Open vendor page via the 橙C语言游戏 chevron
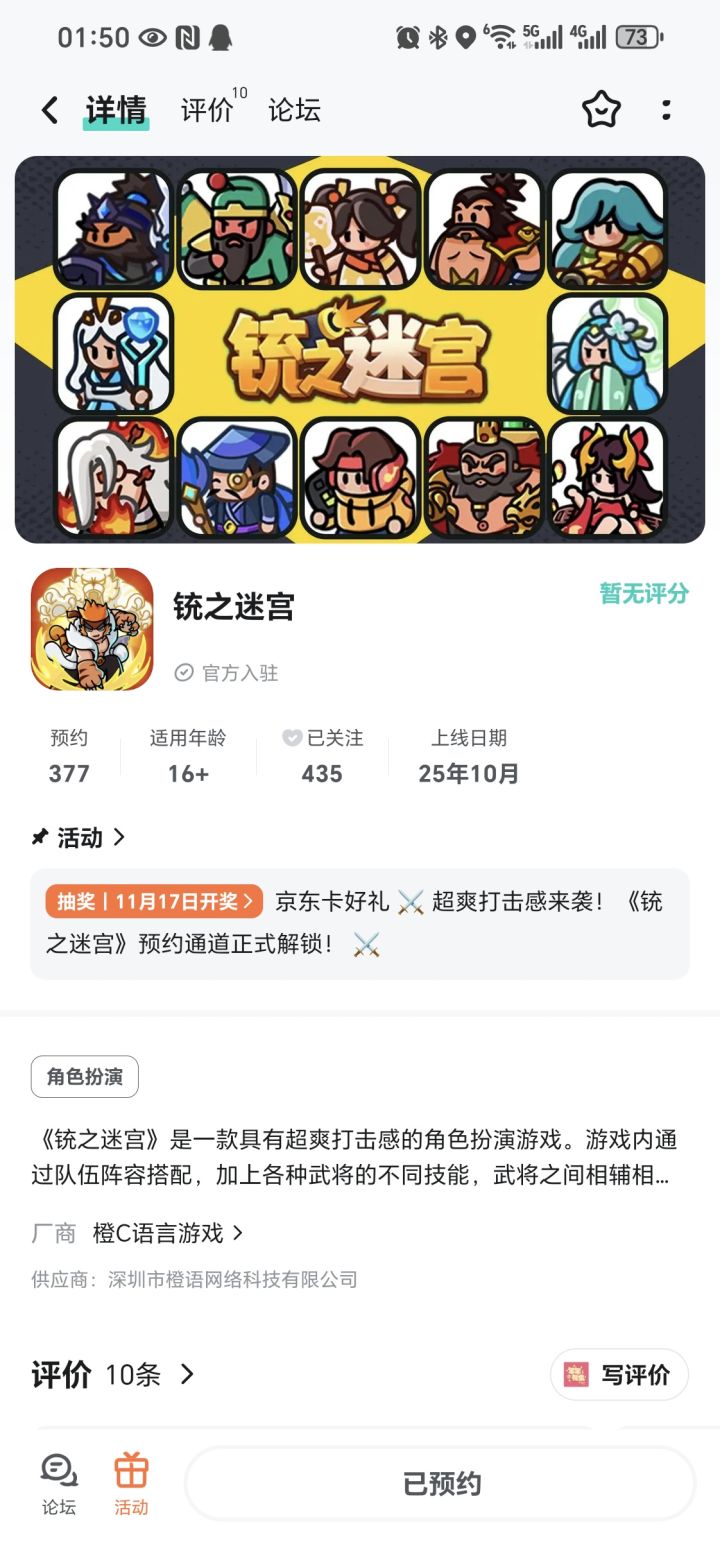The width and height of the screenshot is (720, 1567). click(237, 1233)
